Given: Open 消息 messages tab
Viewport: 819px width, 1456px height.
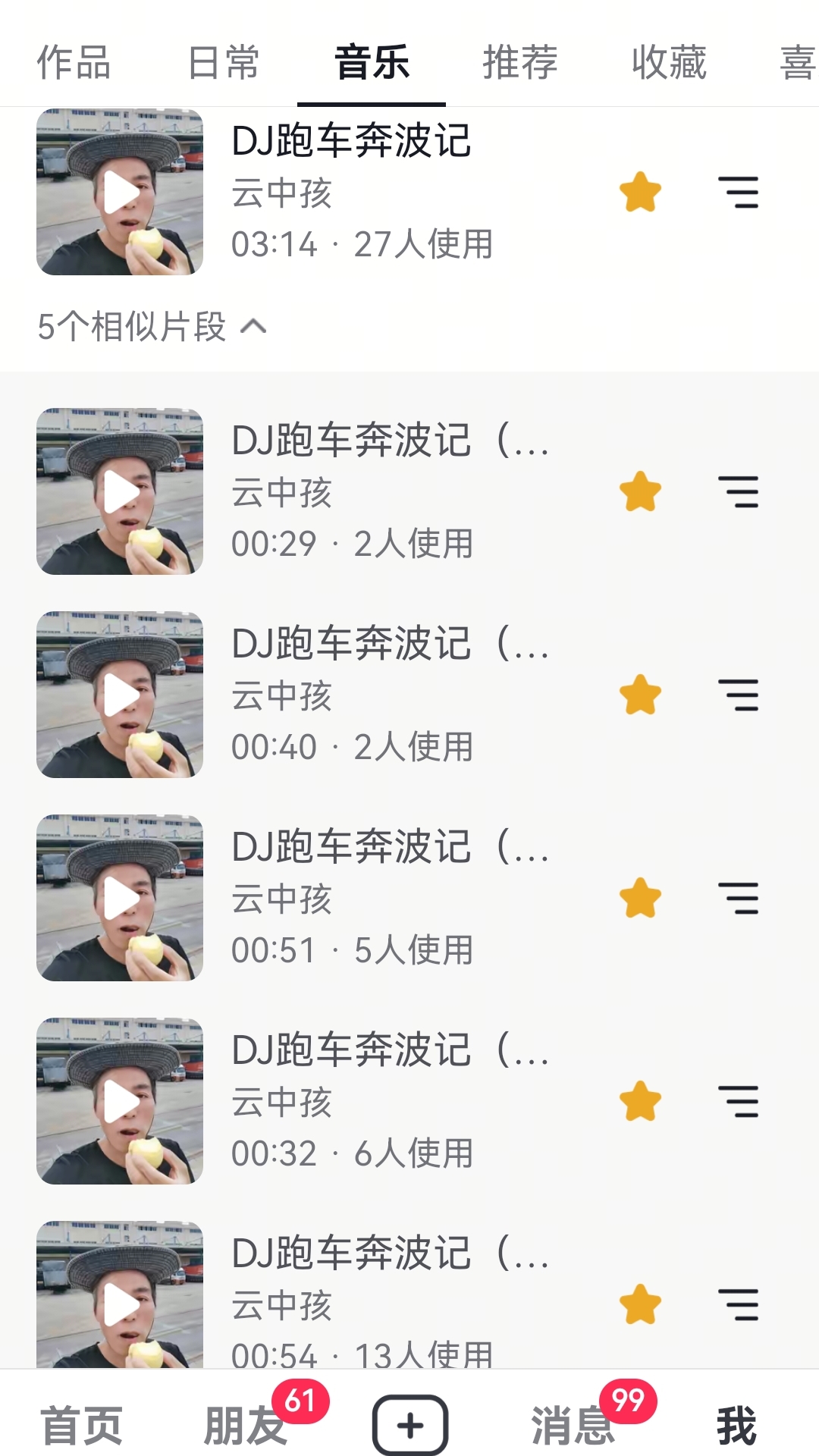Looking at the screenshot, I should coord(573,1426).
